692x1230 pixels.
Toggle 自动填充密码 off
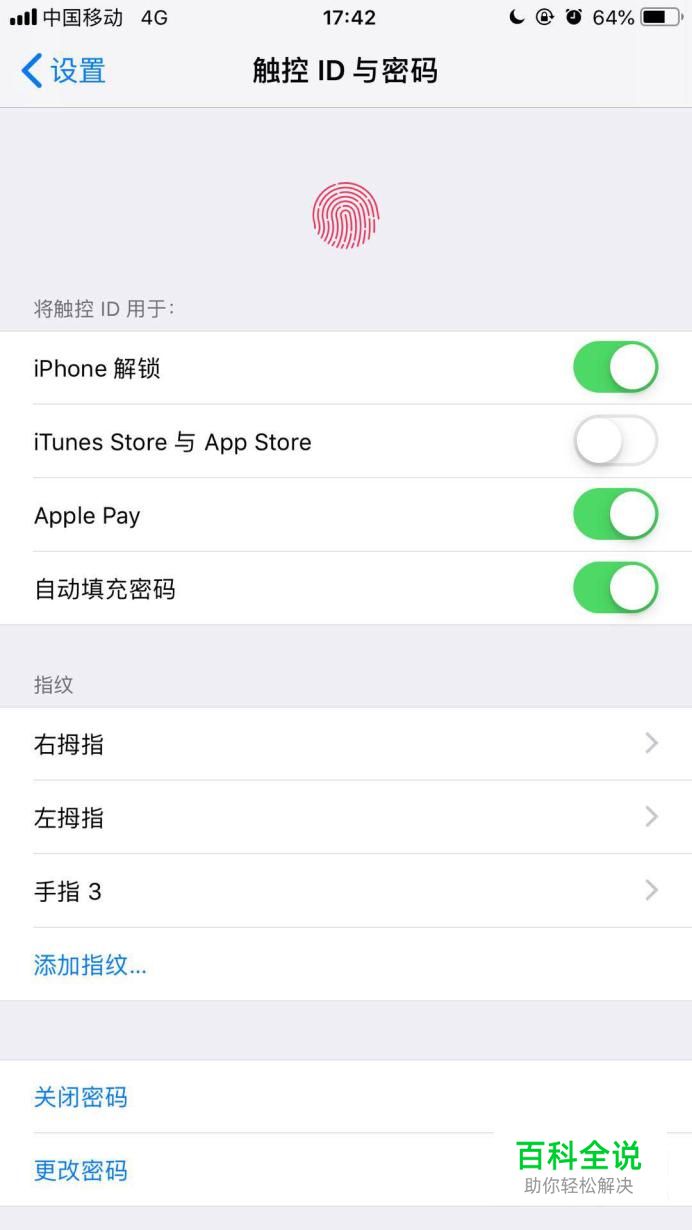pos(615,588)
